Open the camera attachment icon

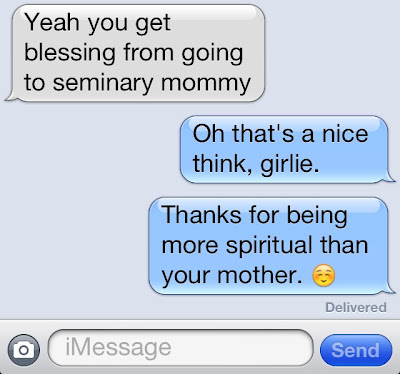coord(24,350)
